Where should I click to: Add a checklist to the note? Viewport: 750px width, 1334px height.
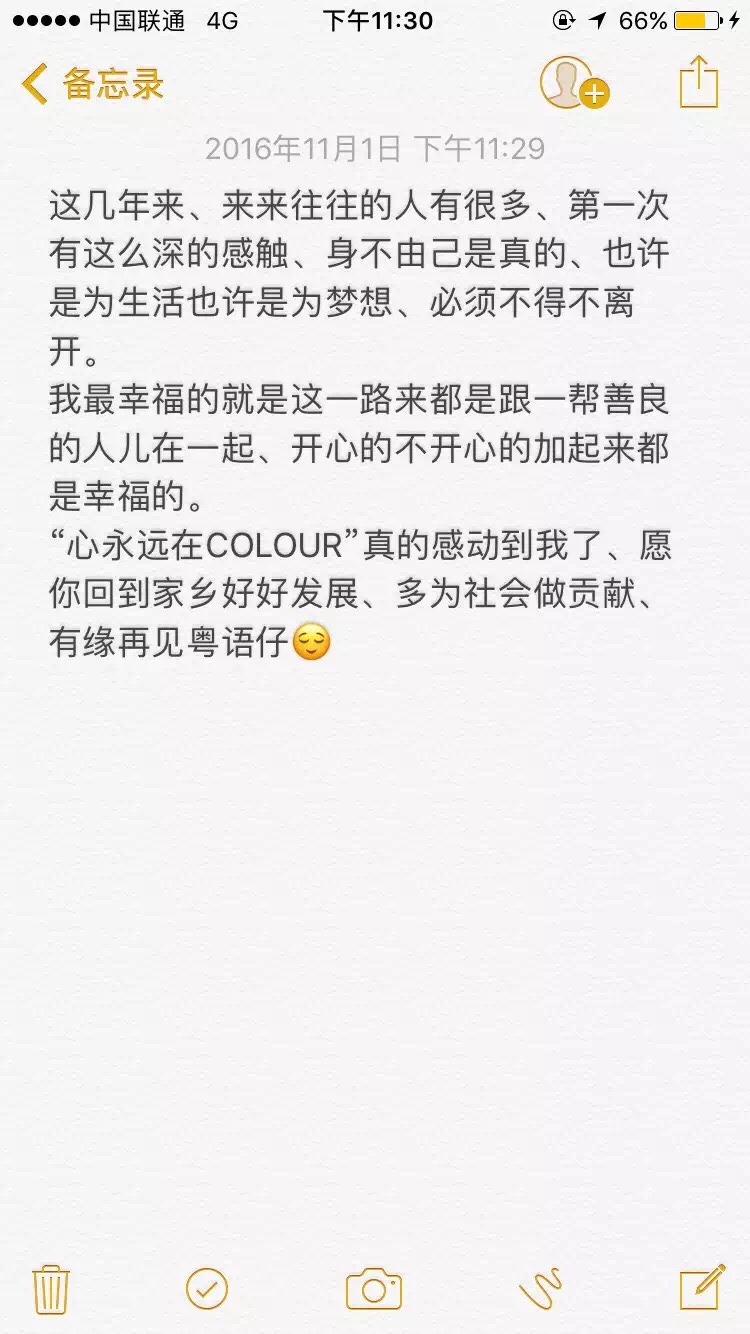click(x=207, y=1289)
